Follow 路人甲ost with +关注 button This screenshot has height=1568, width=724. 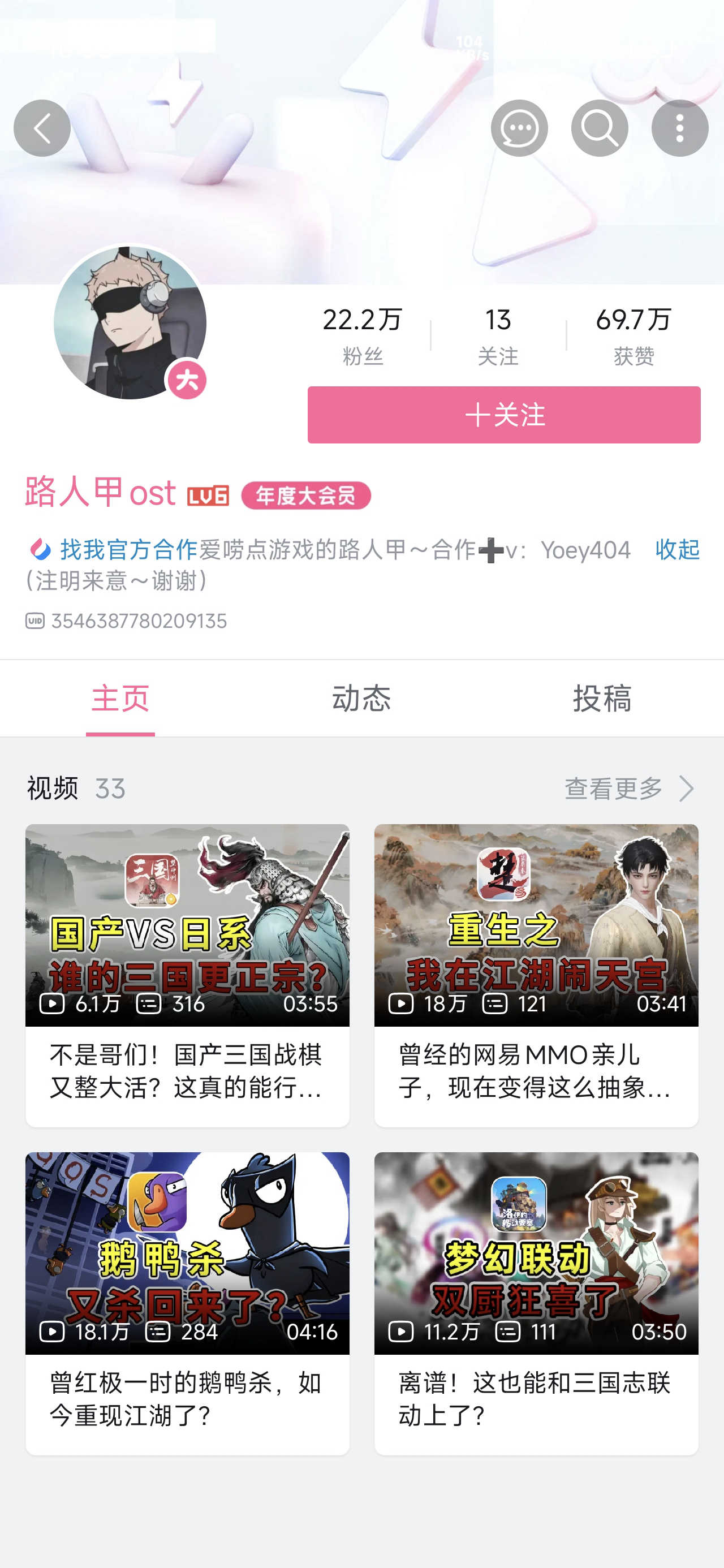(x=503, y=415)
